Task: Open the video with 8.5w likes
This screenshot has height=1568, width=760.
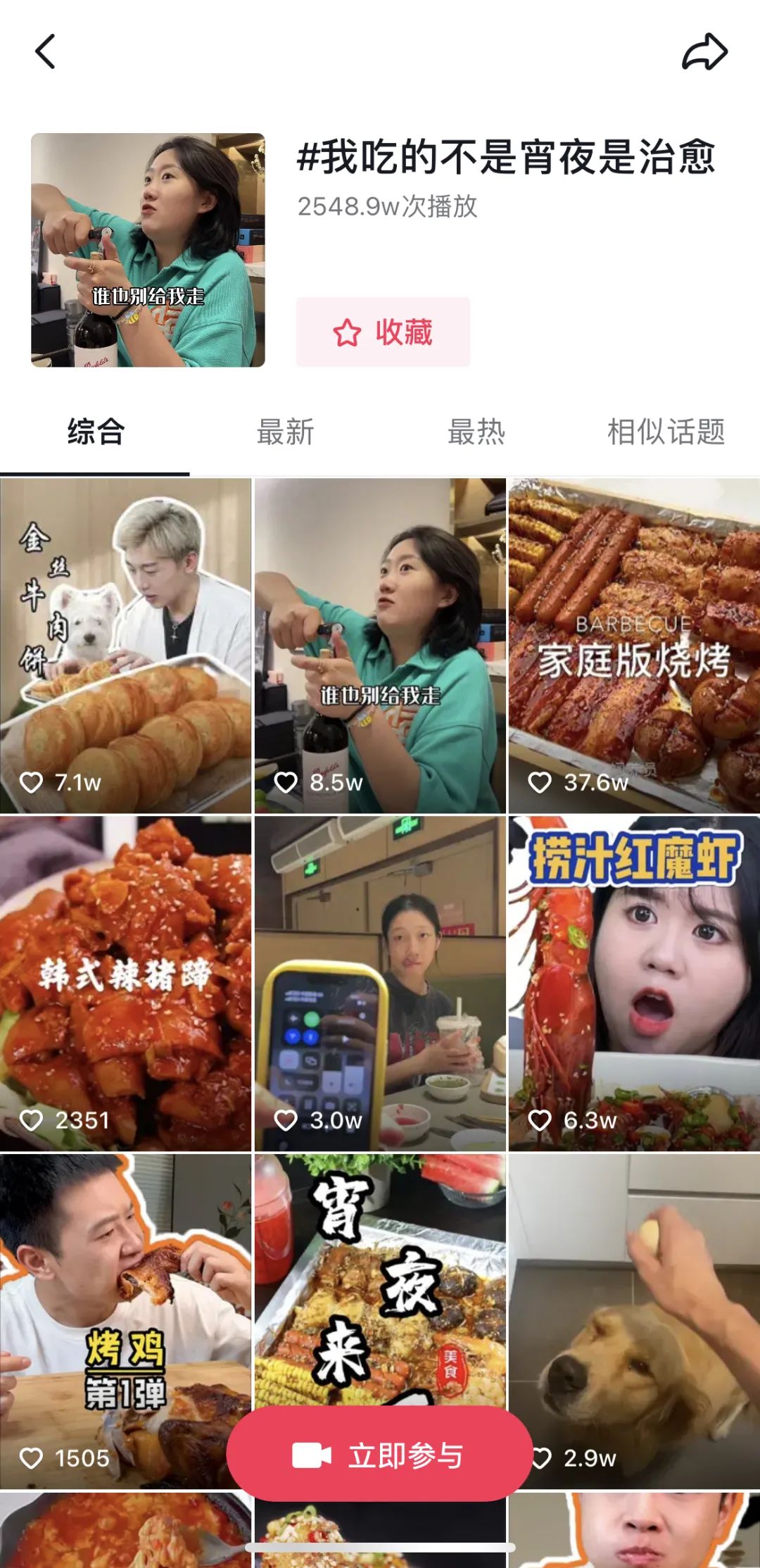Action: [380, 646]
